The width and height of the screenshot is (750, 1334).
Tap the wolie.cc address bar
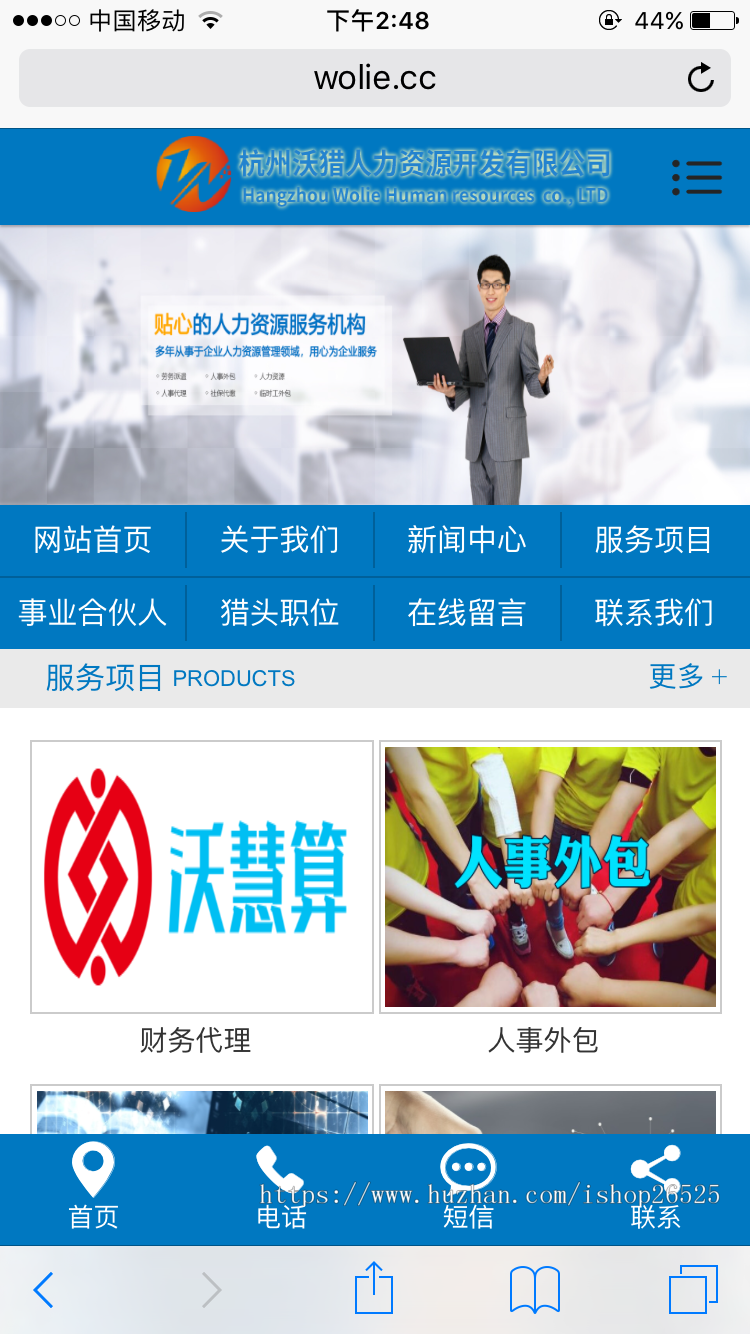click(x=375, y=78)
